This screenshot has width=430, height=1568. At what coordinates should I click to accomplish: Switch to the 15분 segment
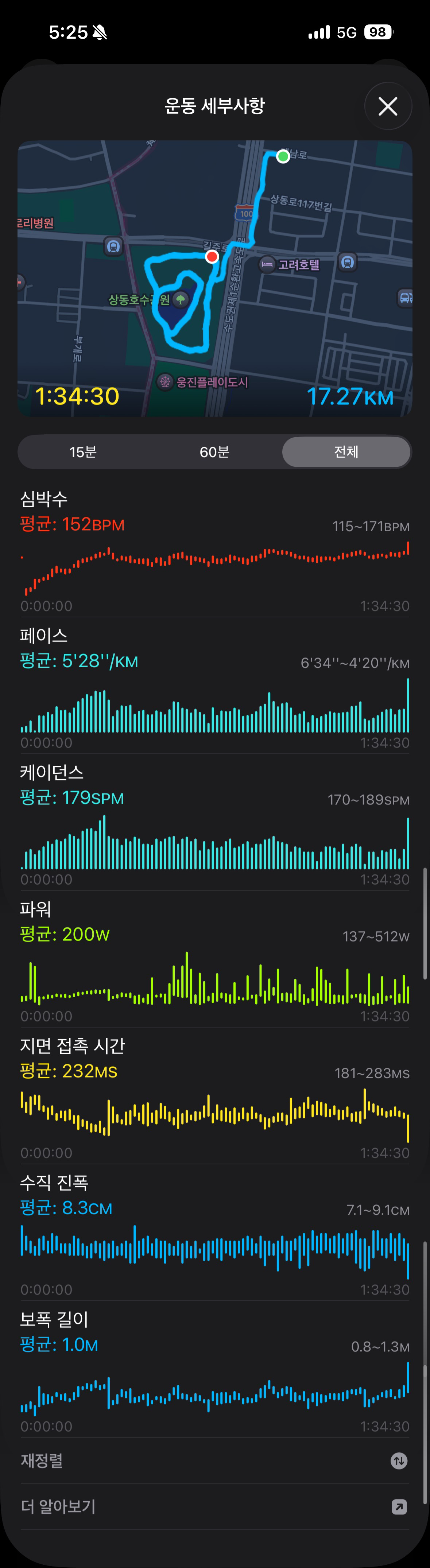pyautogui.click(x=83, y=452)
